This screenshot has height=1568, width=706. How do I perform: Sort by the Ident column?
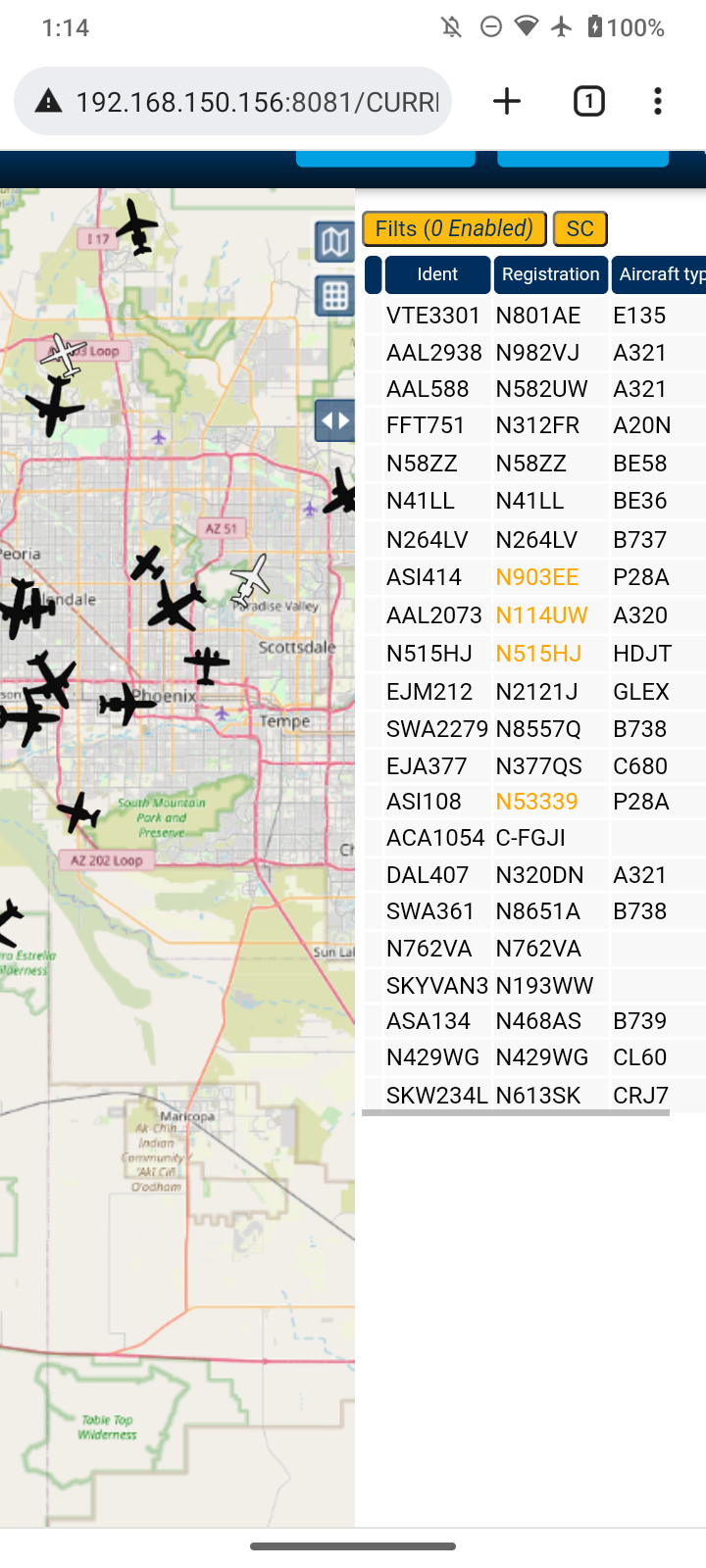(x=437, y=274)
